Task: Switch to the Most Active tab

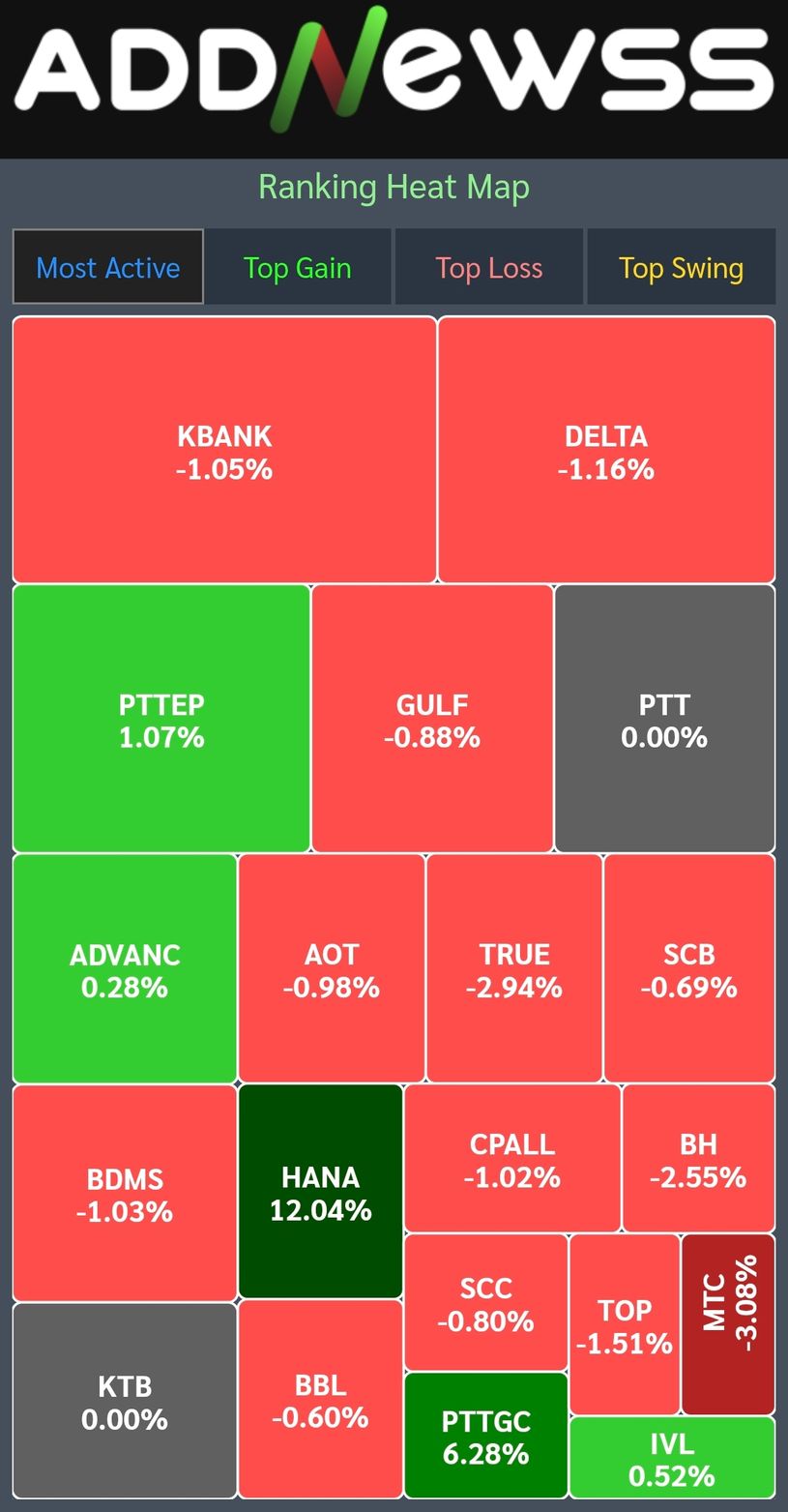Action: tap(108, 268)
